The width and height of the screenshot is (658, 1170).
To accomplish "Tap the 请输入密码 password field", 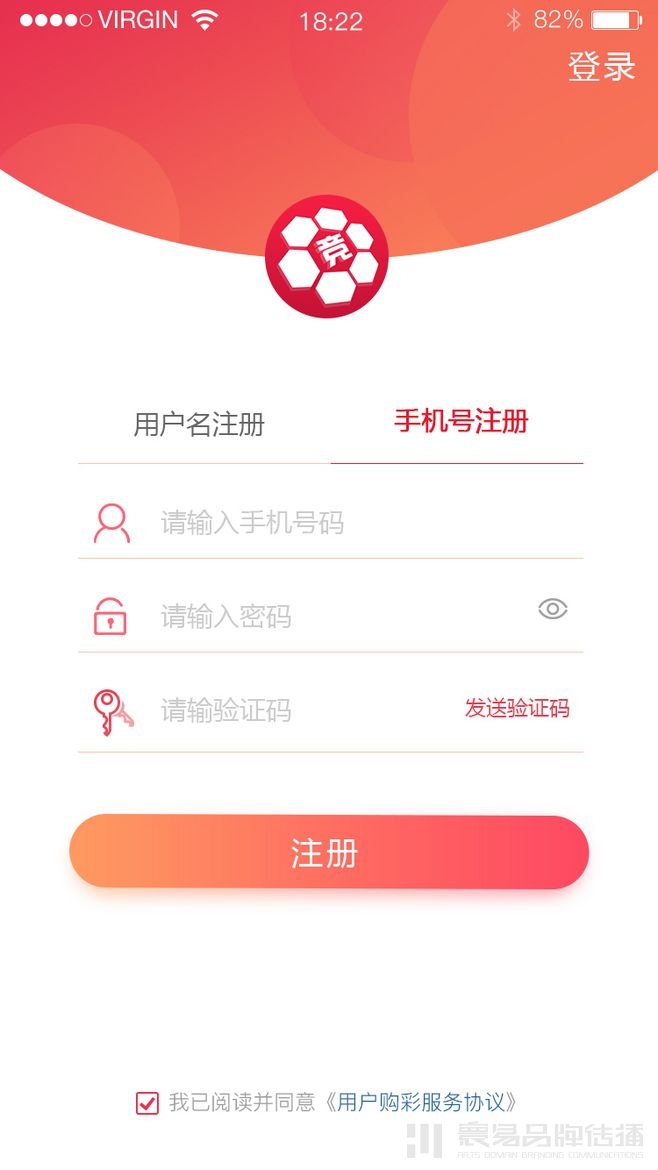I will [330, 616].
